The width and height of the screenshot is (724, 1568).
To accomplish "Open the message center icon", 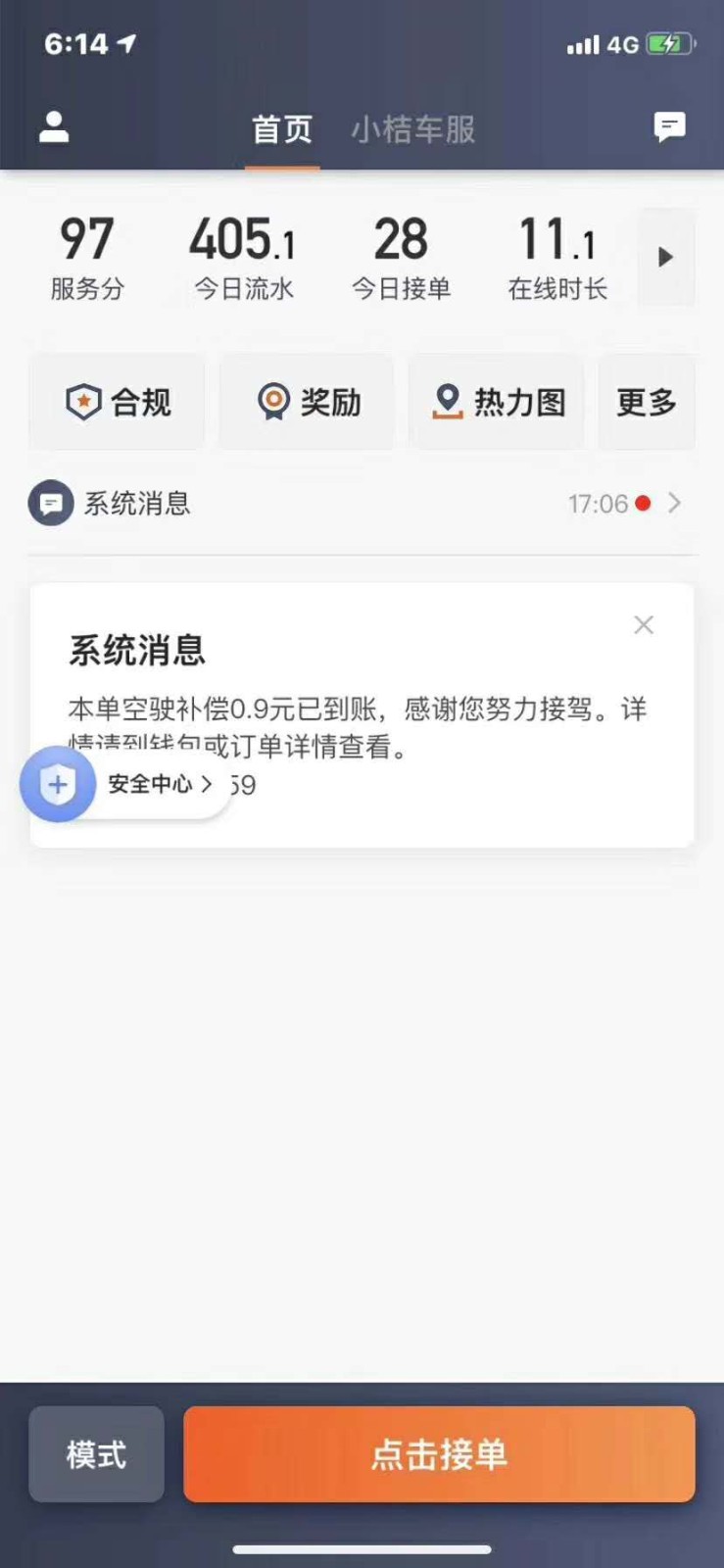I will tap(669, 125).
